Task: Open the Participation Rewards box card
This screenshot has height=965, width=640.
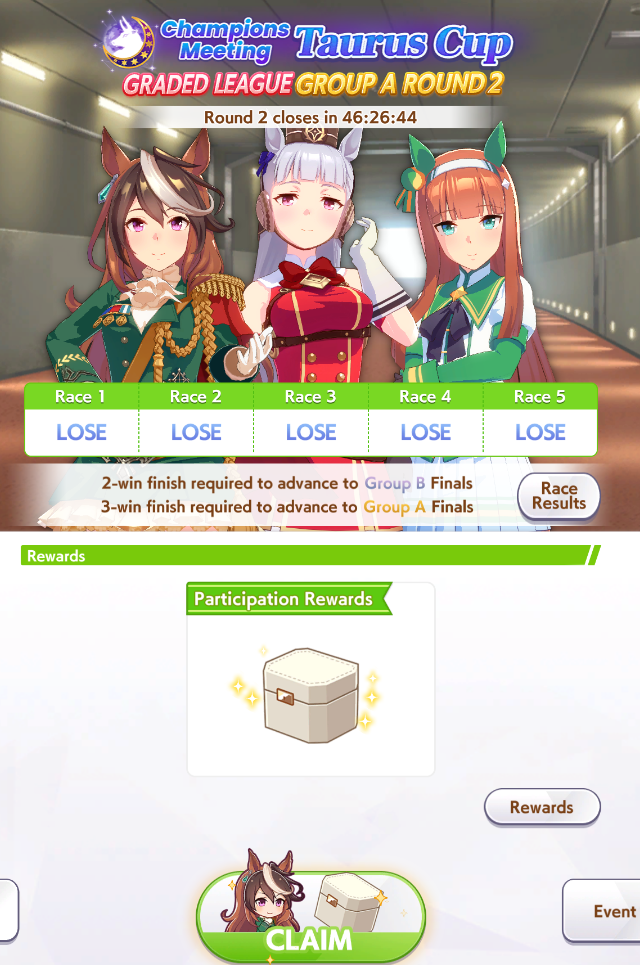Action: (311, 679)
